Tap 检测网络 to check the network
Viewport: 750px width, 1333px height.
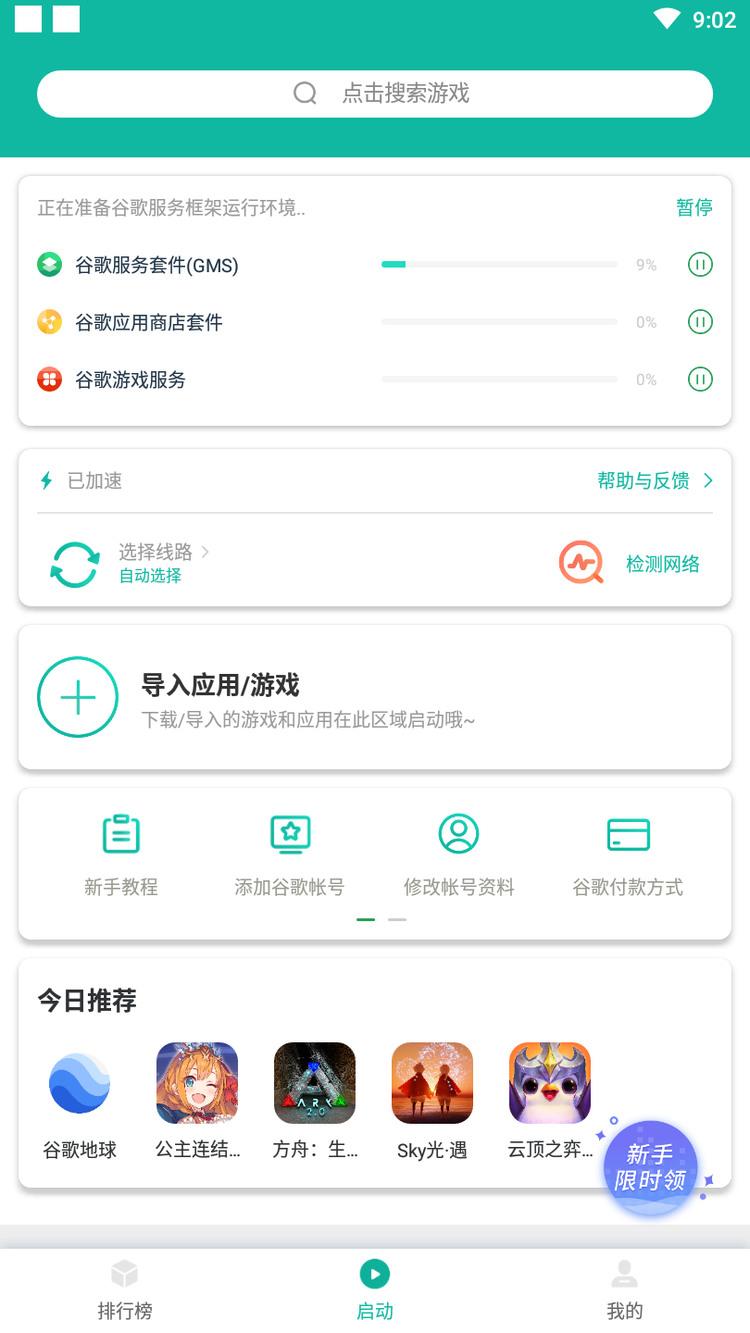coord(632,563)
